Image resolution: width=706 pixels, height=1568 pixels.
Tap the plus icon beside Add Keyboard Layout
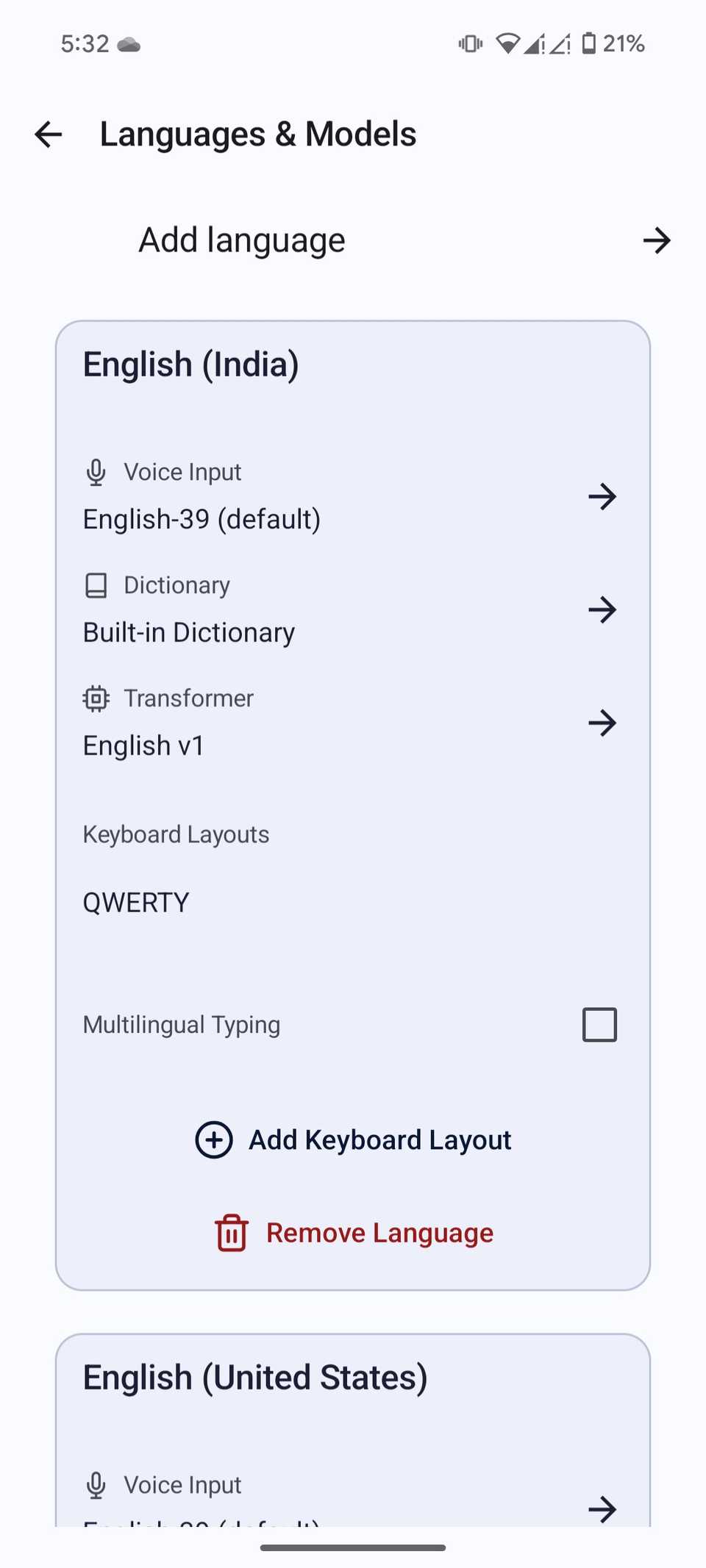coord(213,1140)
